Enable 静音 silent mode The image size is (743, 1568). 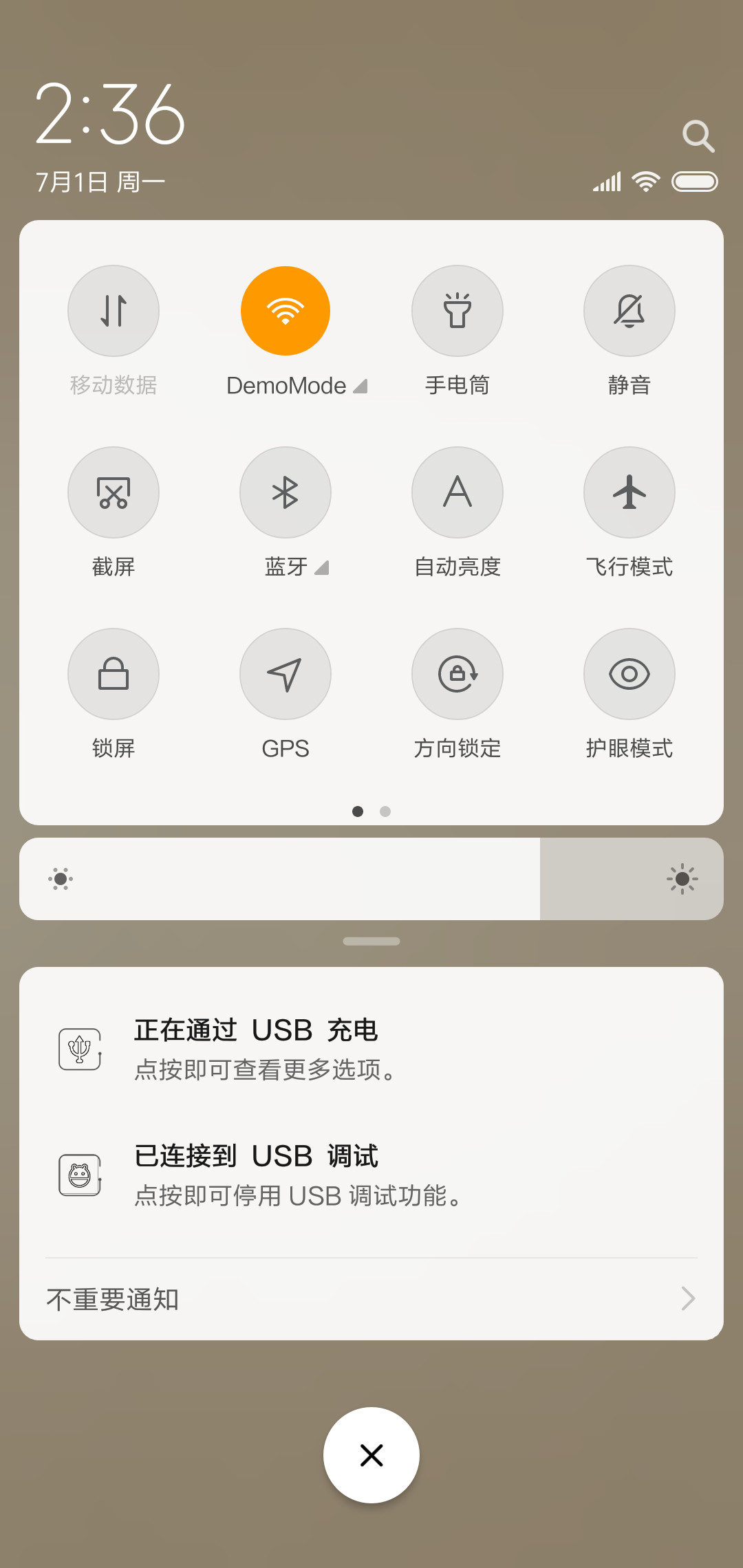pyautogui.click(x=629, y=311)
